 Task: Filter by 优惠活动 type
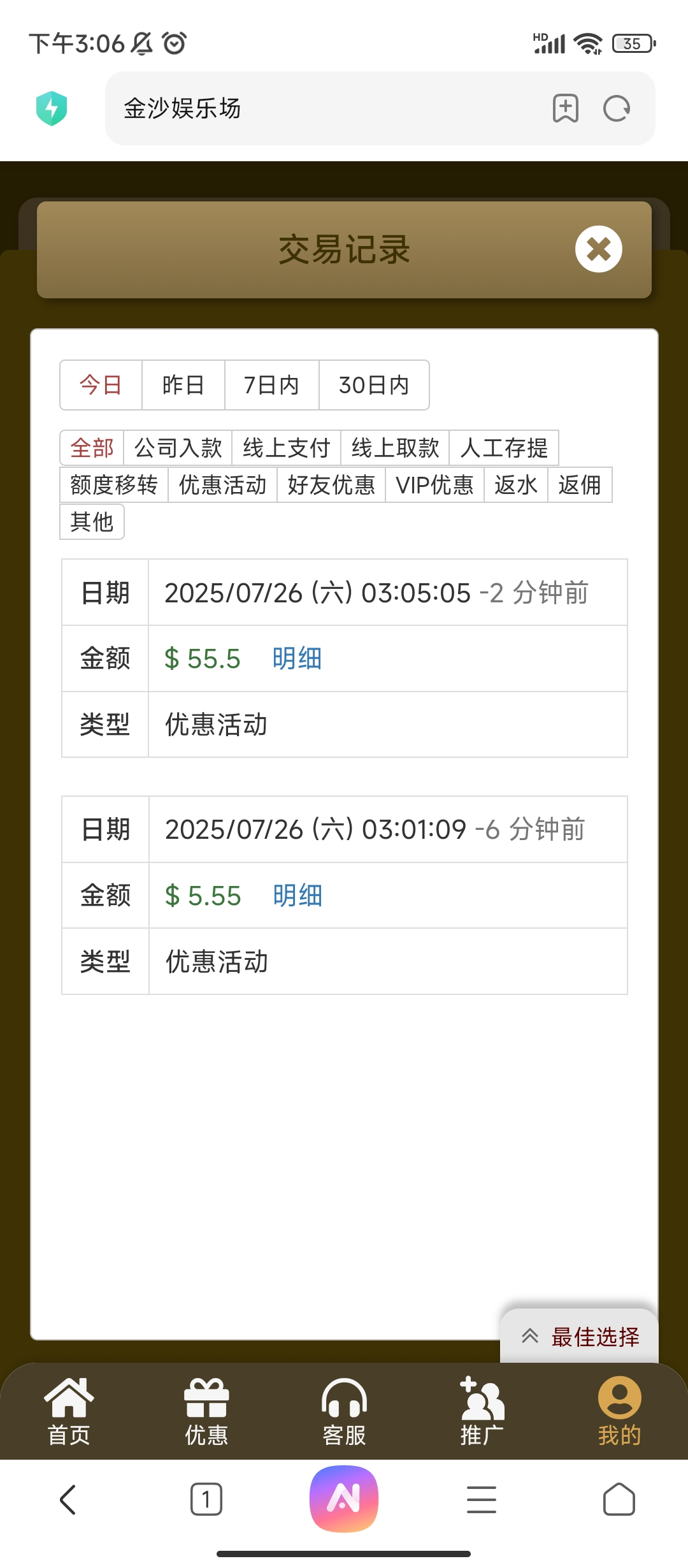coord(222,485)
